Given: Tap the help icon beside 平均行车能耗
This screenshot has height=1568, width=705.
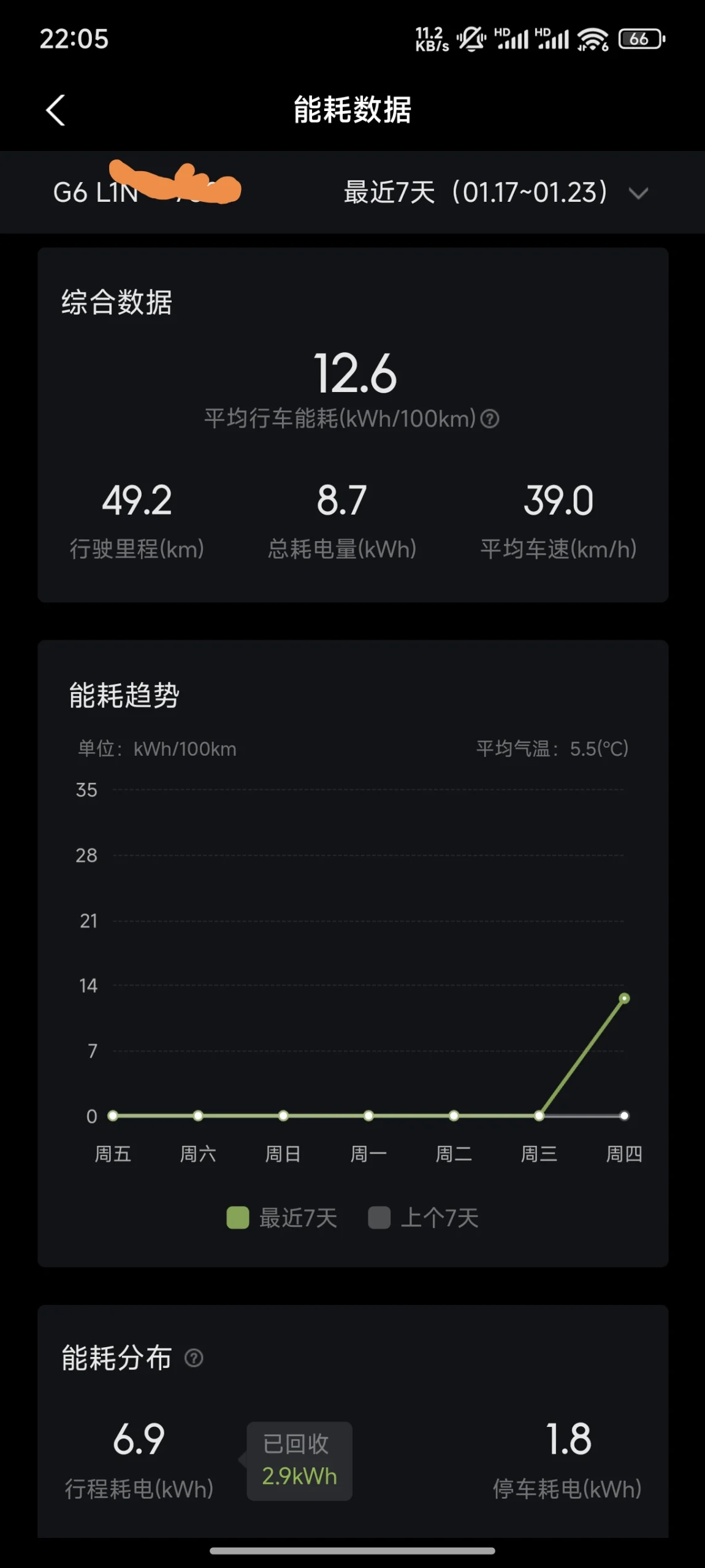Looking at the screenshot, I should [489, 419].
